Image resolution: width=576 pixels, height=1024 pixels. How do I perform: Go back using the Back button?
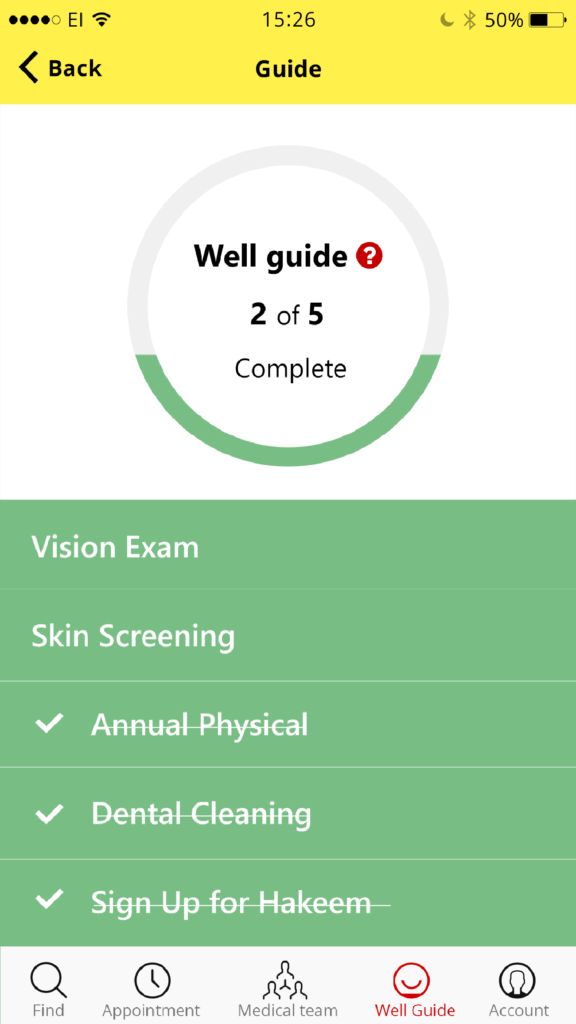[x=60, y=68]
